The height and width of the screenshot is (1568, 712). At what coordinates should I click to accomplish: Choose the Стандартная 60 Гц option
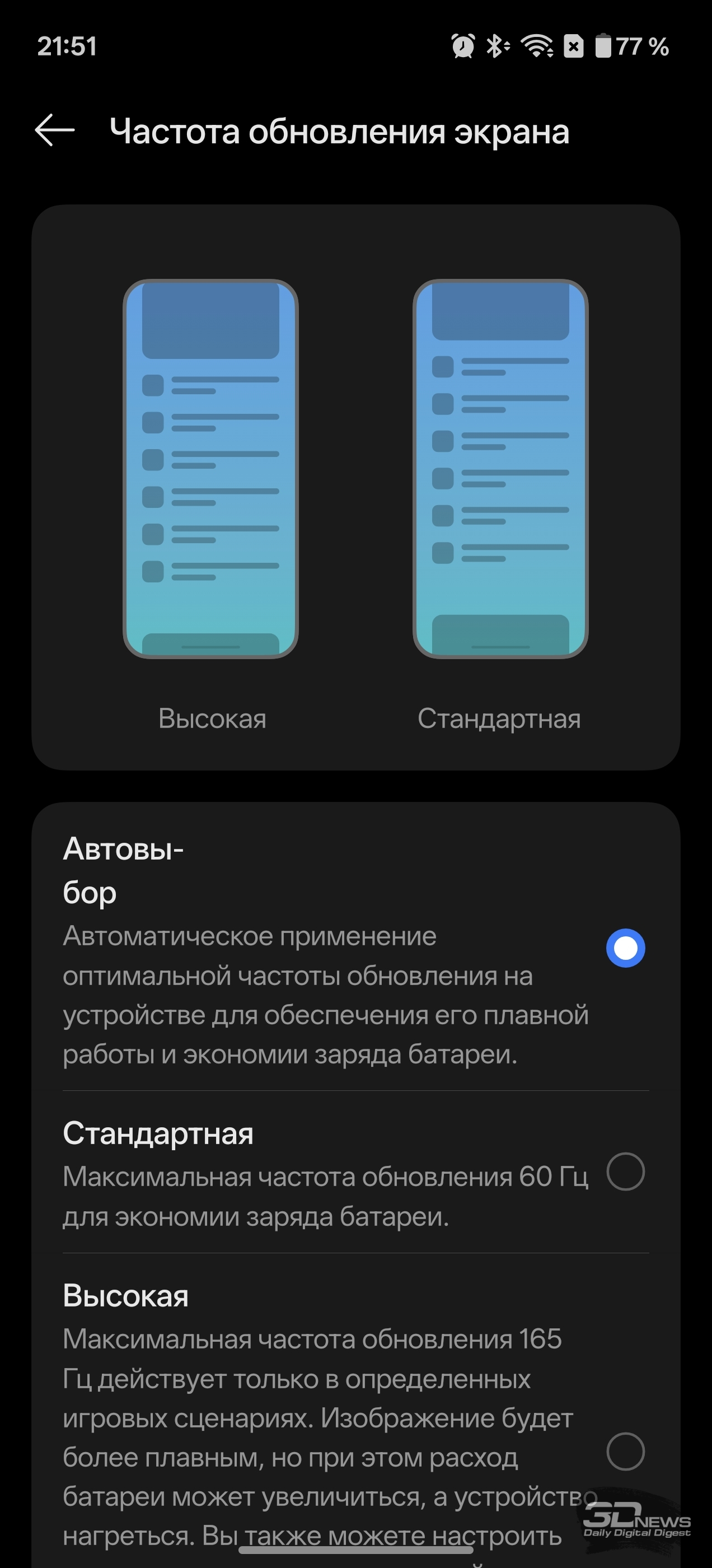point(625,1172)
